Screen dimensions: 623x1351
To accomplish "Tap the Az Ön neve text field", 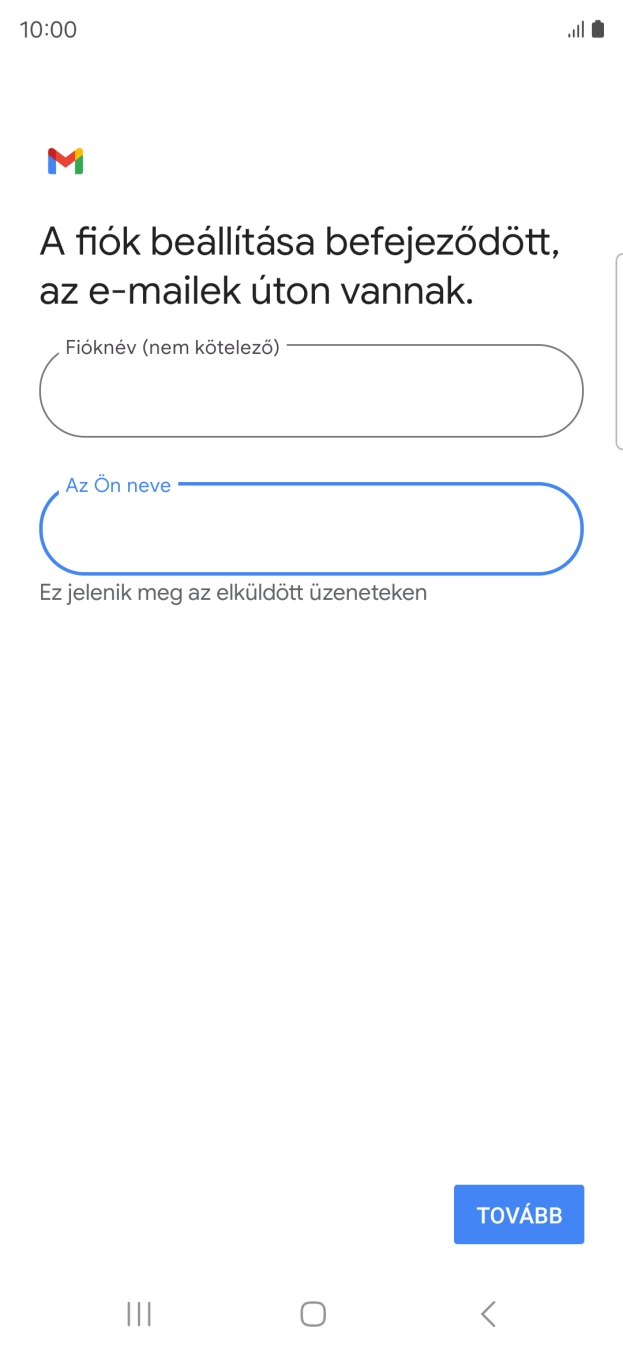I will 311,529.
